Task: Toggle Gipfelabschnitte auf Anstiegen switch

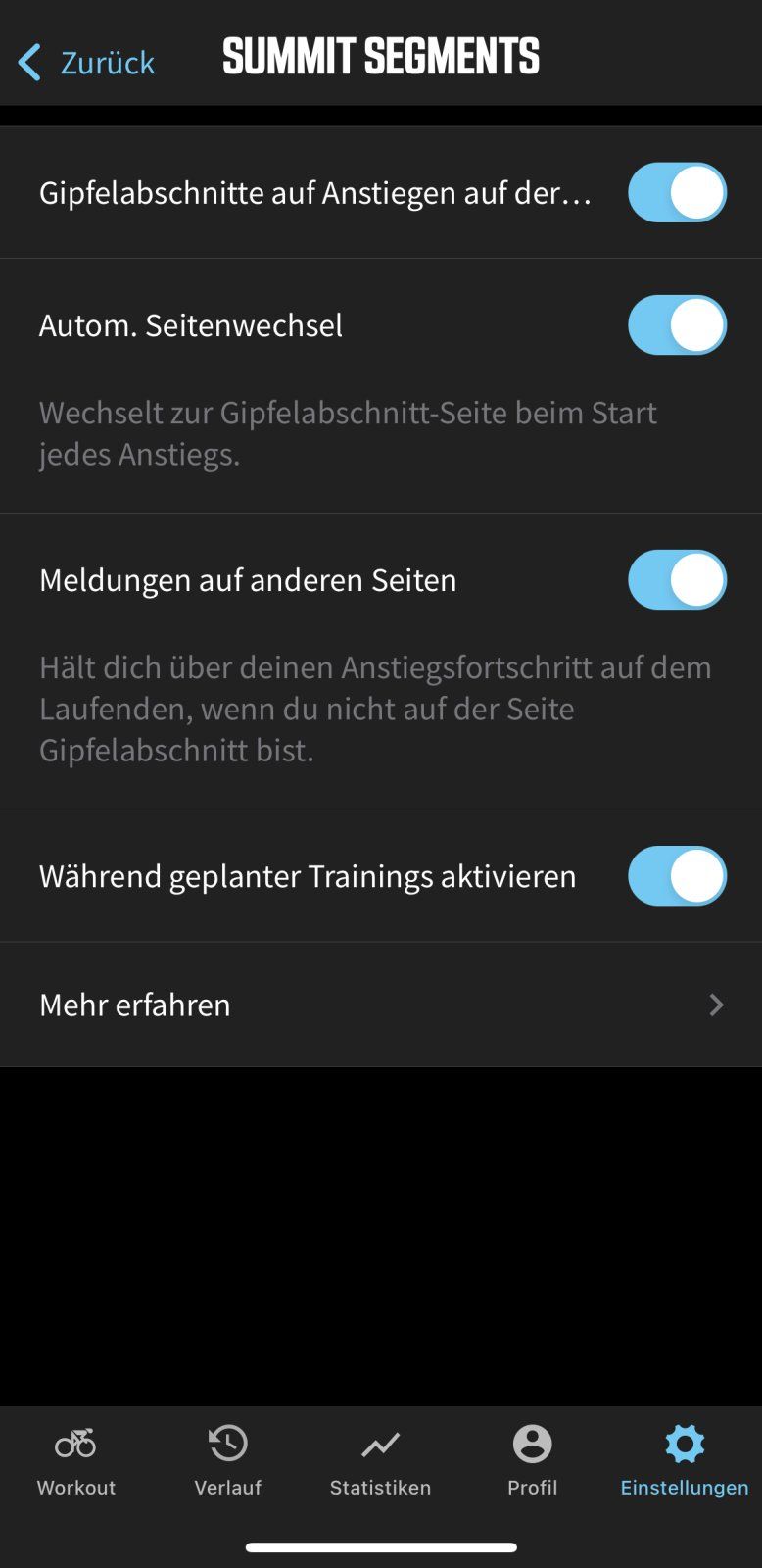Action: click(677, 192)
